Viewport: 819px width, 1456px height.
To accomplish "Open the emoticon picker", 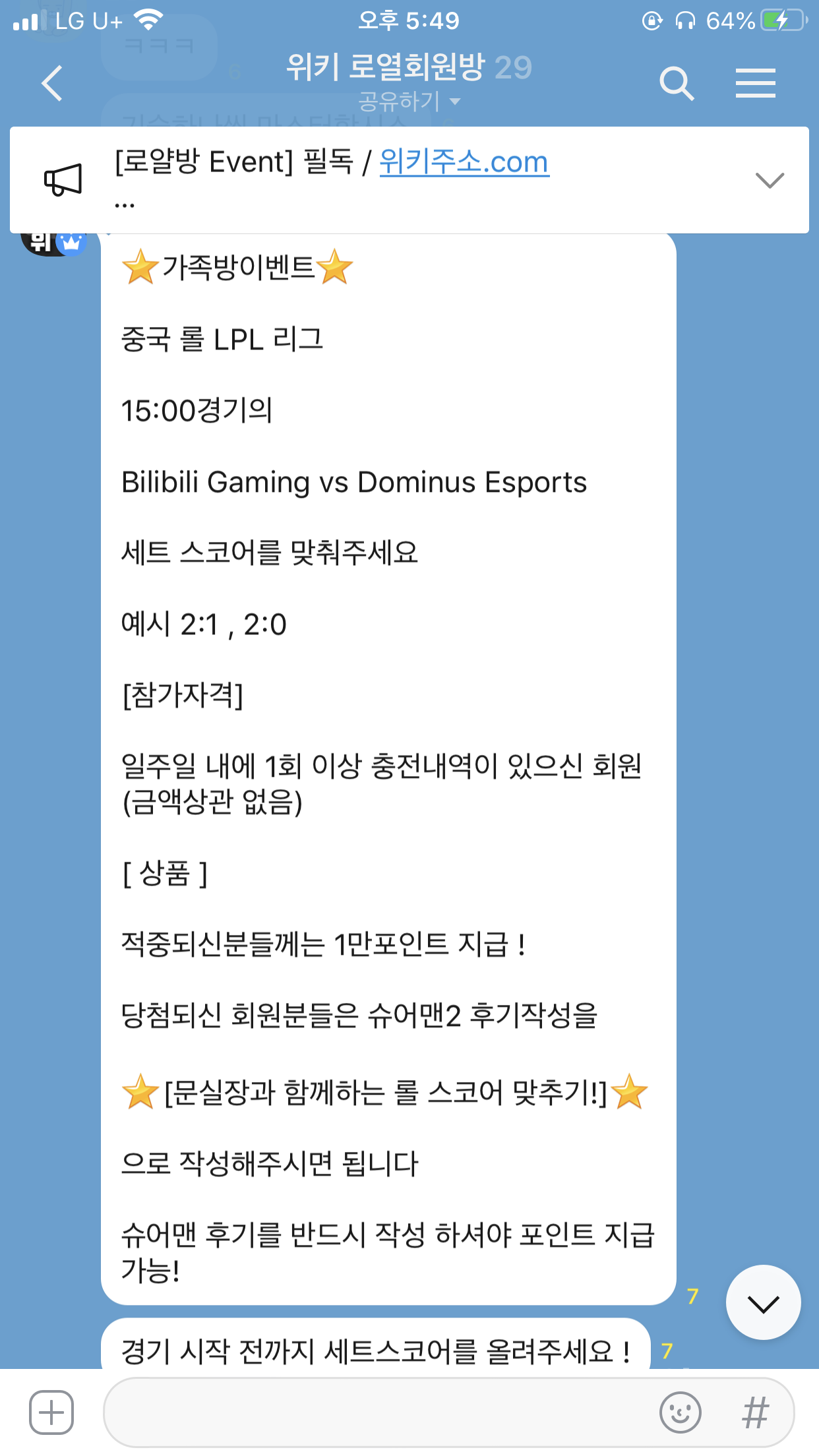I will tap(680, 1412).
